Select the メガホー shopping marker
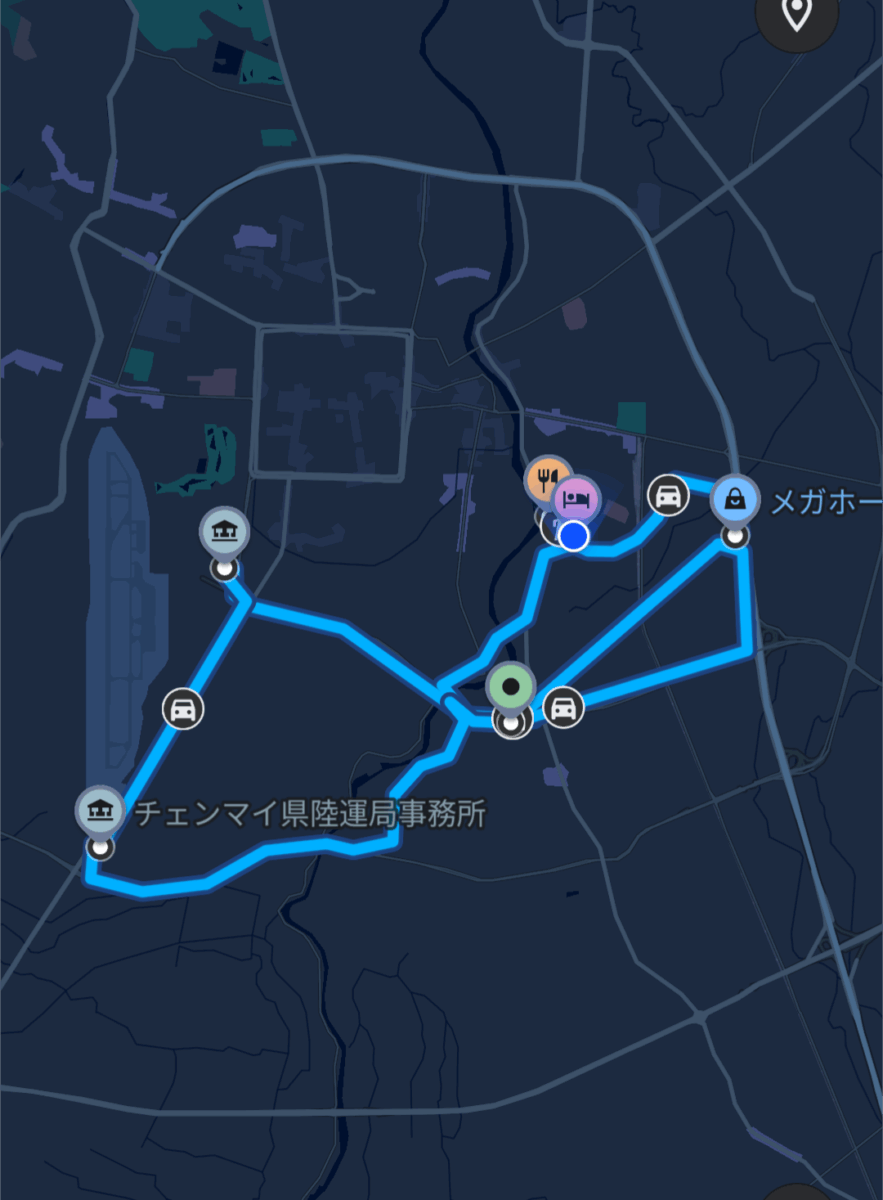The width and height of the screenshot is (883, 1200). [735, 497]
